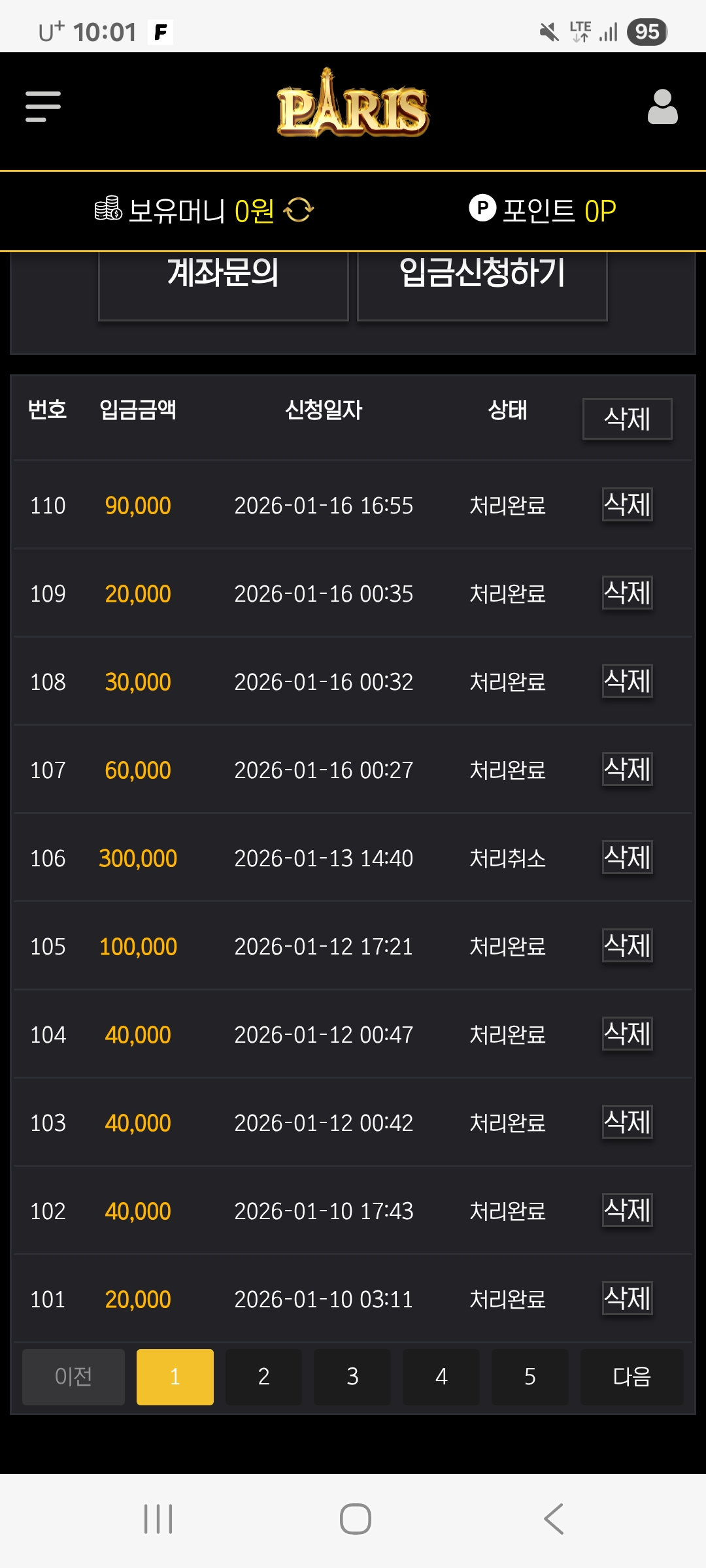The height and width of the screenshot is (1568, 706).
Task: Remove entry number 103
Action: point(627,1122)
